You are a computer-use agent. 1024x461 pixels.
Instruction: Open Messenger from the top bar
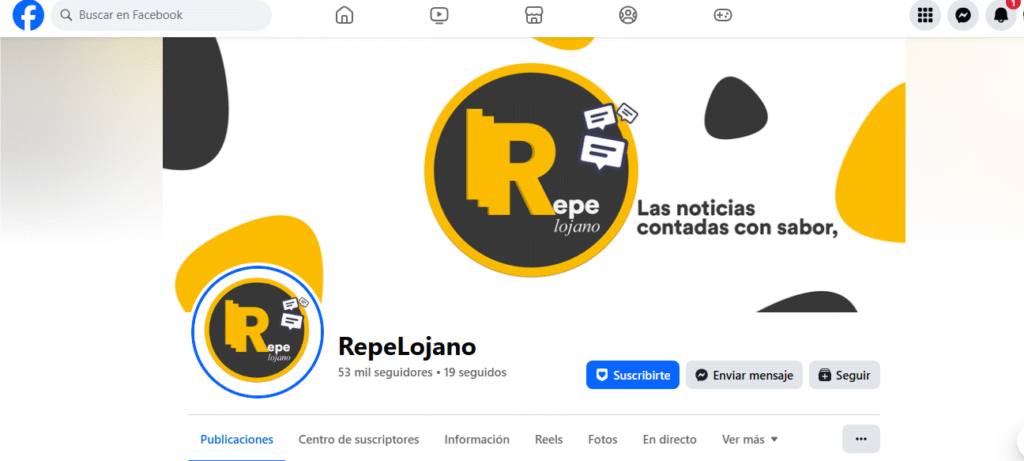(x=963, y=15)
